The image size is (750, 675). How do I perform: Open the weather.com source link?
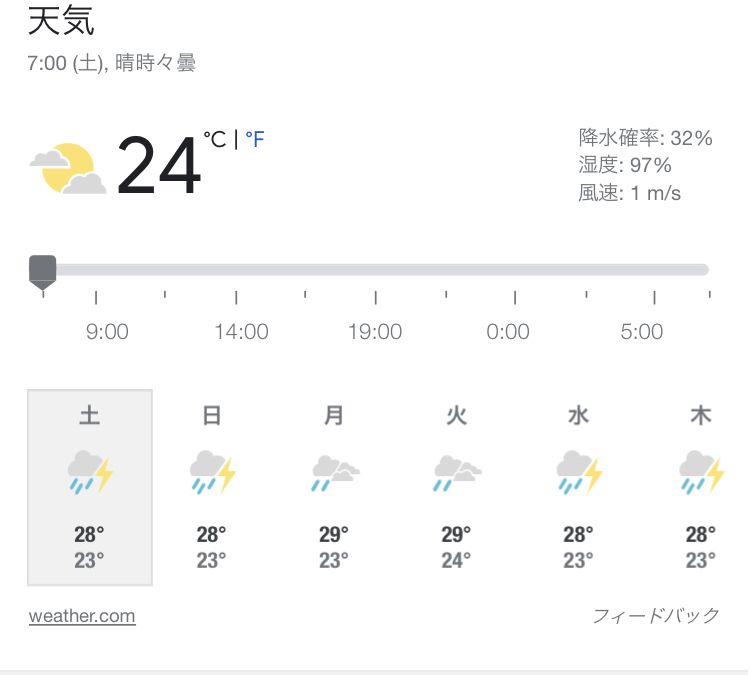[82, 616]
